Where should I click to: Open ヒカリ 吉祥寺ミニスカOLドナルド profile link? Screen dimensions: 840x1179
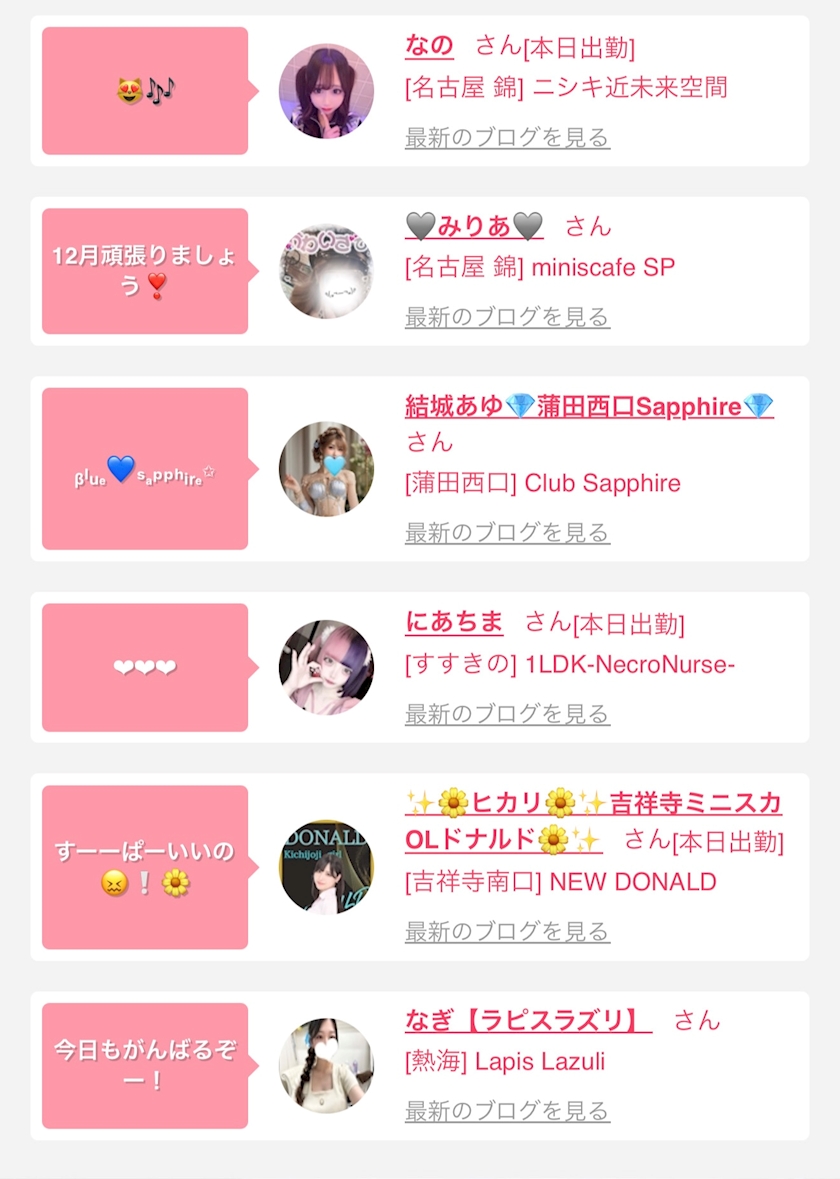click(593, 821)
